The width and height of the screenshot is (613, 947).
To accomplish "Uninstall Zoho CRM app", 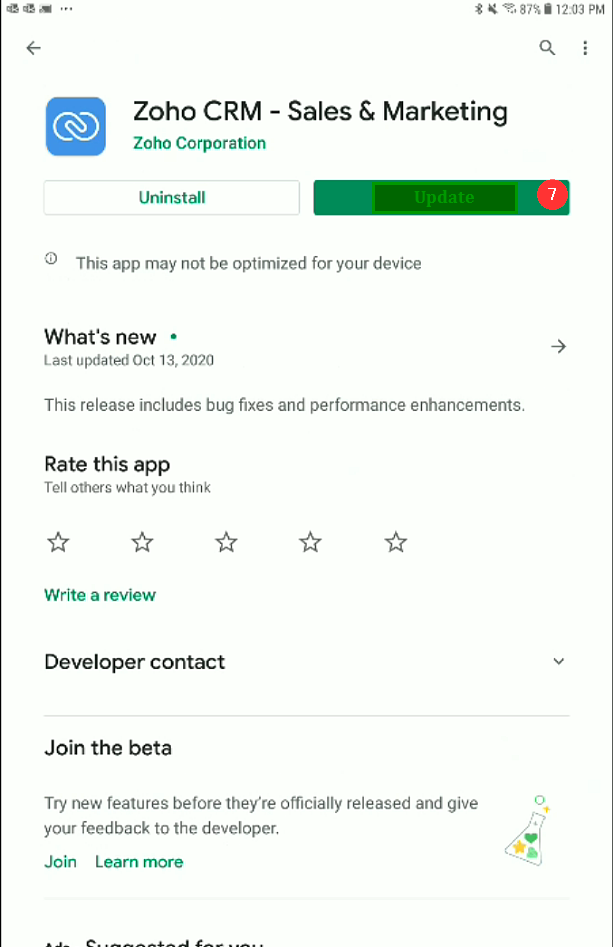I will [171, 197].
